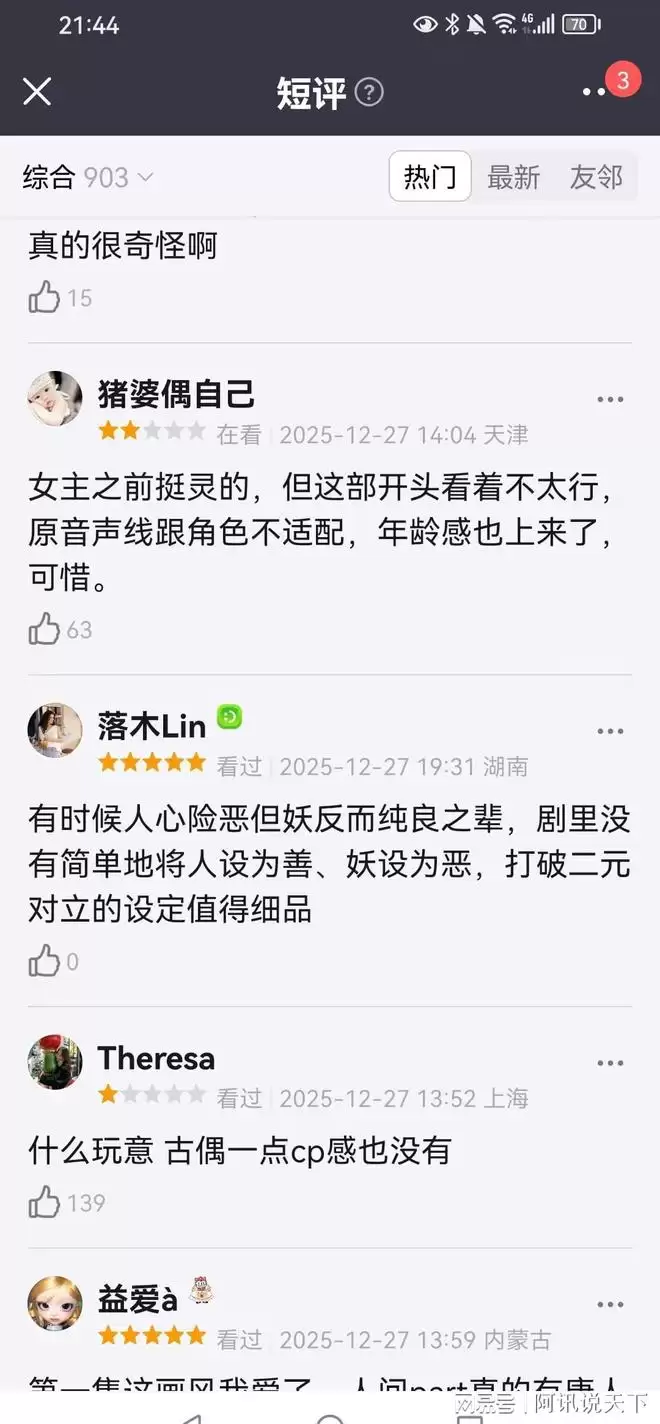660x1424 pixels.
Task: Open the help icon next to 短评
Action: point(369,92)
